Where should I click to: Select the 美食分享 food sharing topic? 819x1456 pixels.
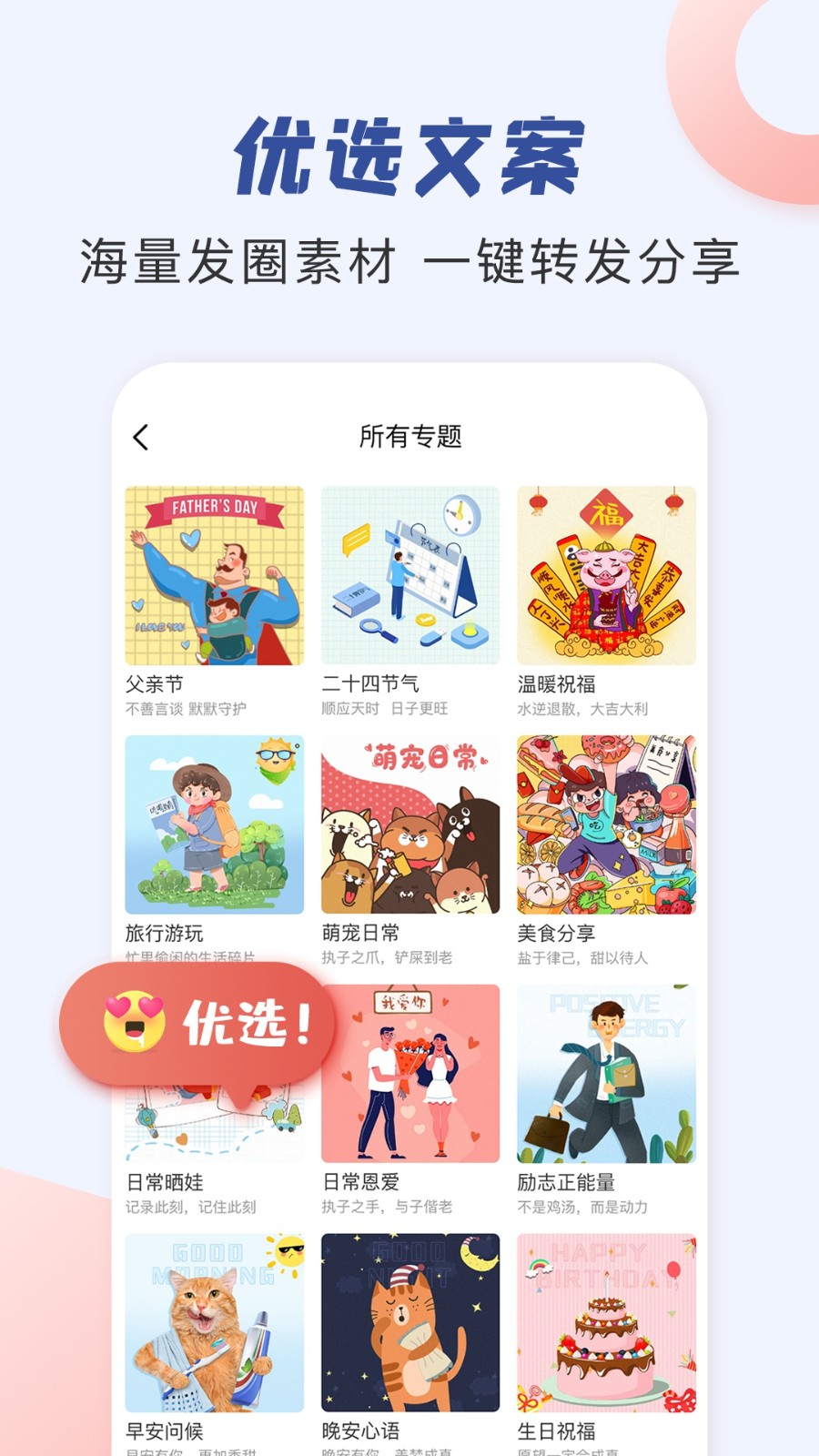coord(606,825)
